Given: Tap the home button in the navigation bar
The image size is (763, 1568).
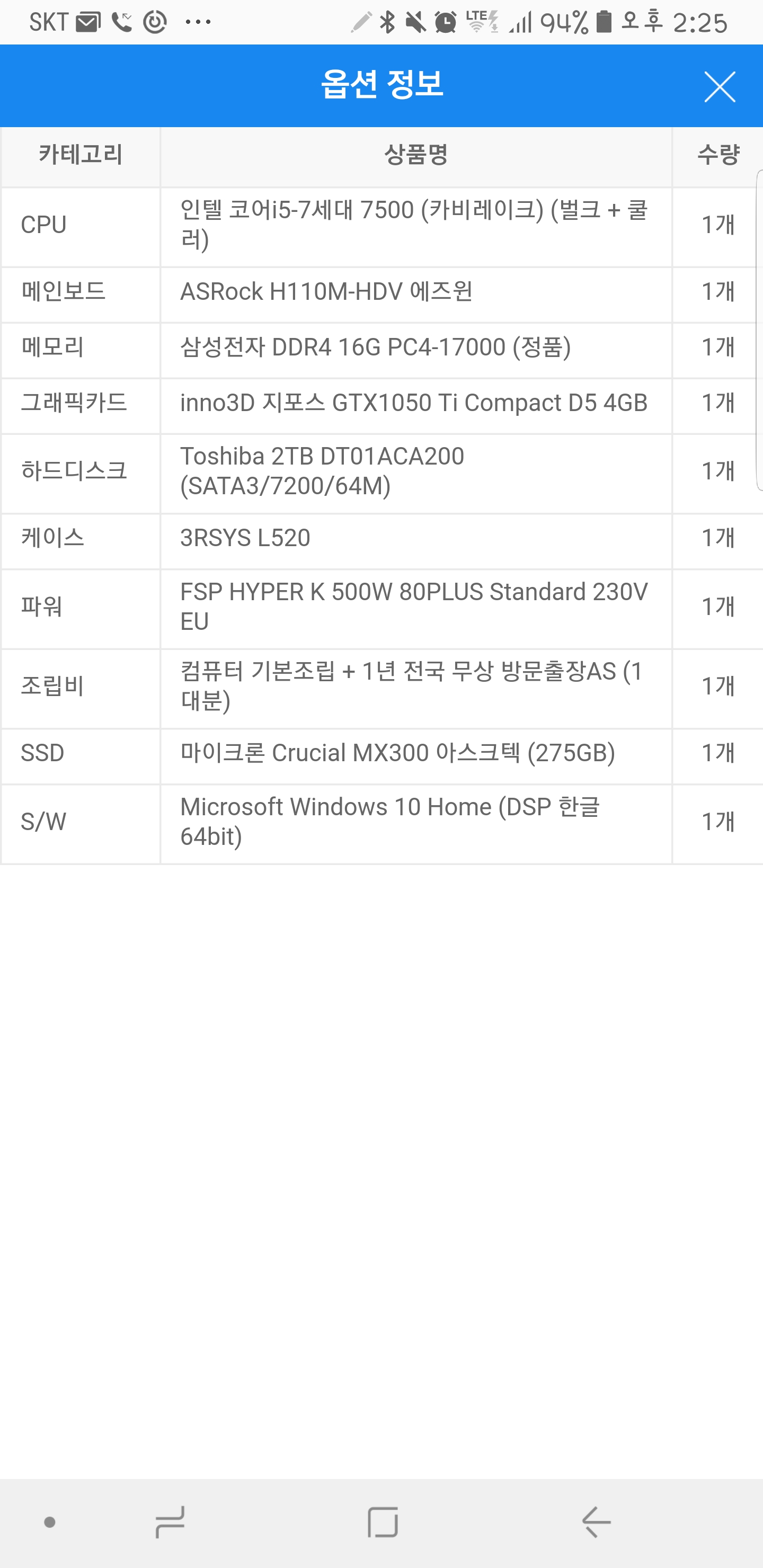Looking at the screenshot, I should pos(383,1522).
